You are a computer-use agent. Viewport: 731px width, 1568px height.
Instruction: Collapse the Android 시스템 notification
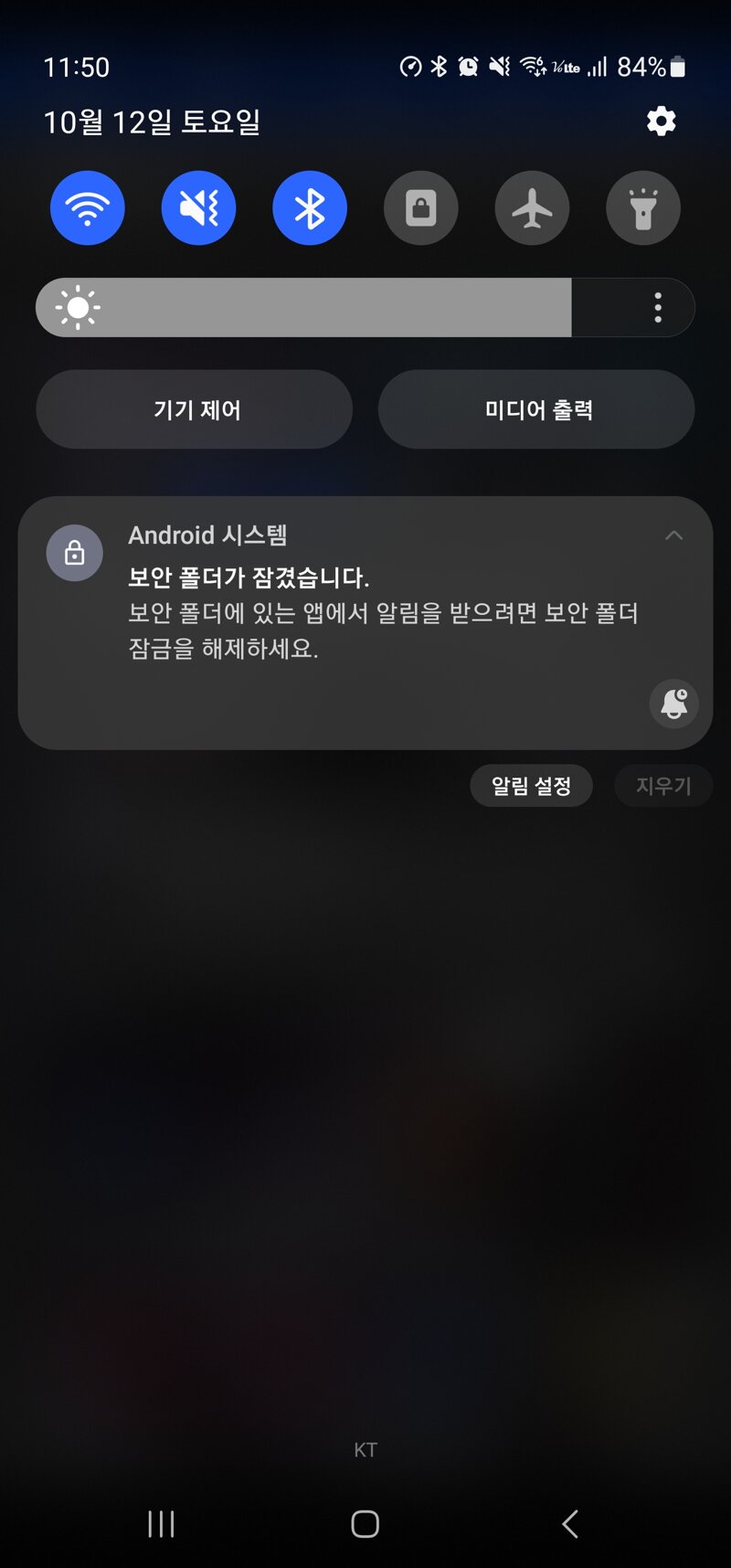[673, 535]
